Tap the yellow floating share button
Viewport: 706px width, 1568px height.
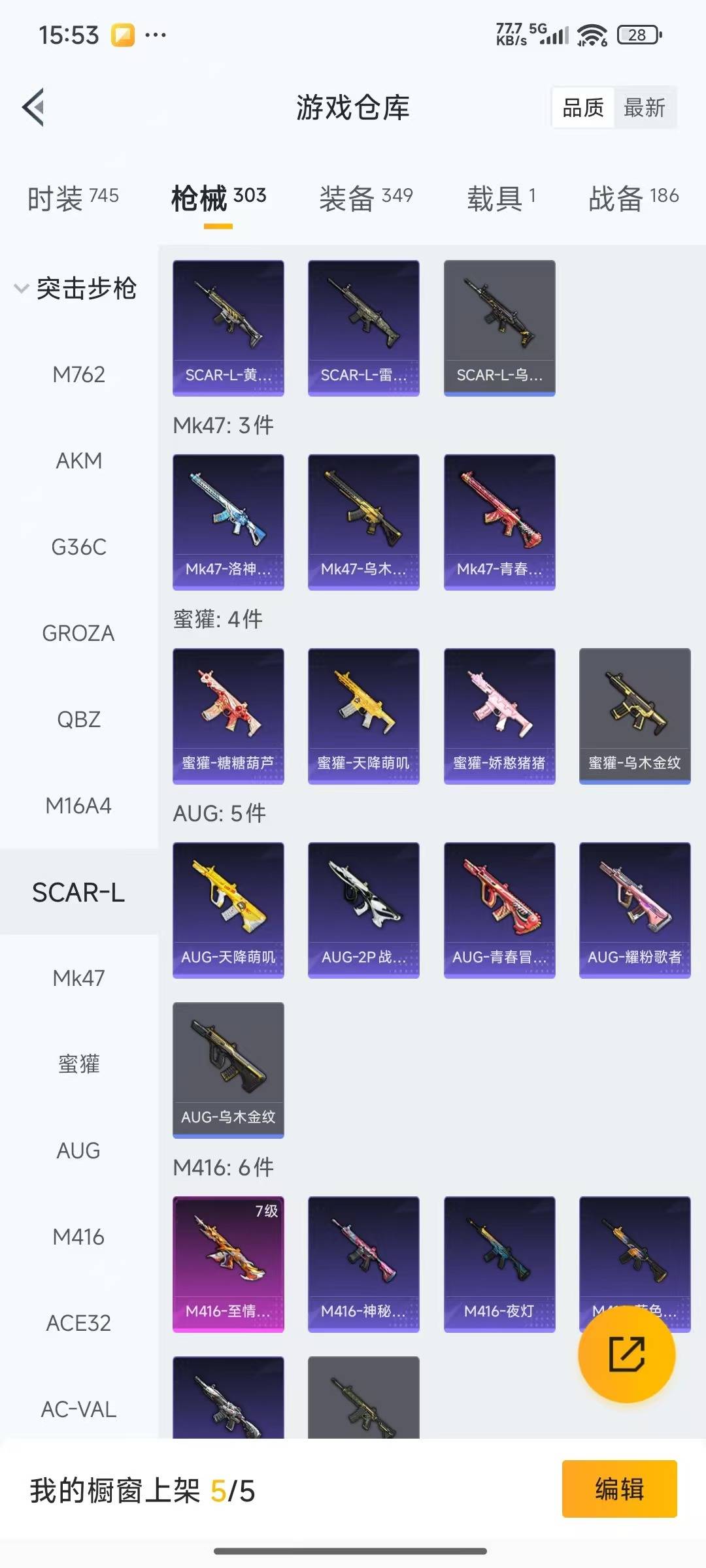pos(626,1354)
